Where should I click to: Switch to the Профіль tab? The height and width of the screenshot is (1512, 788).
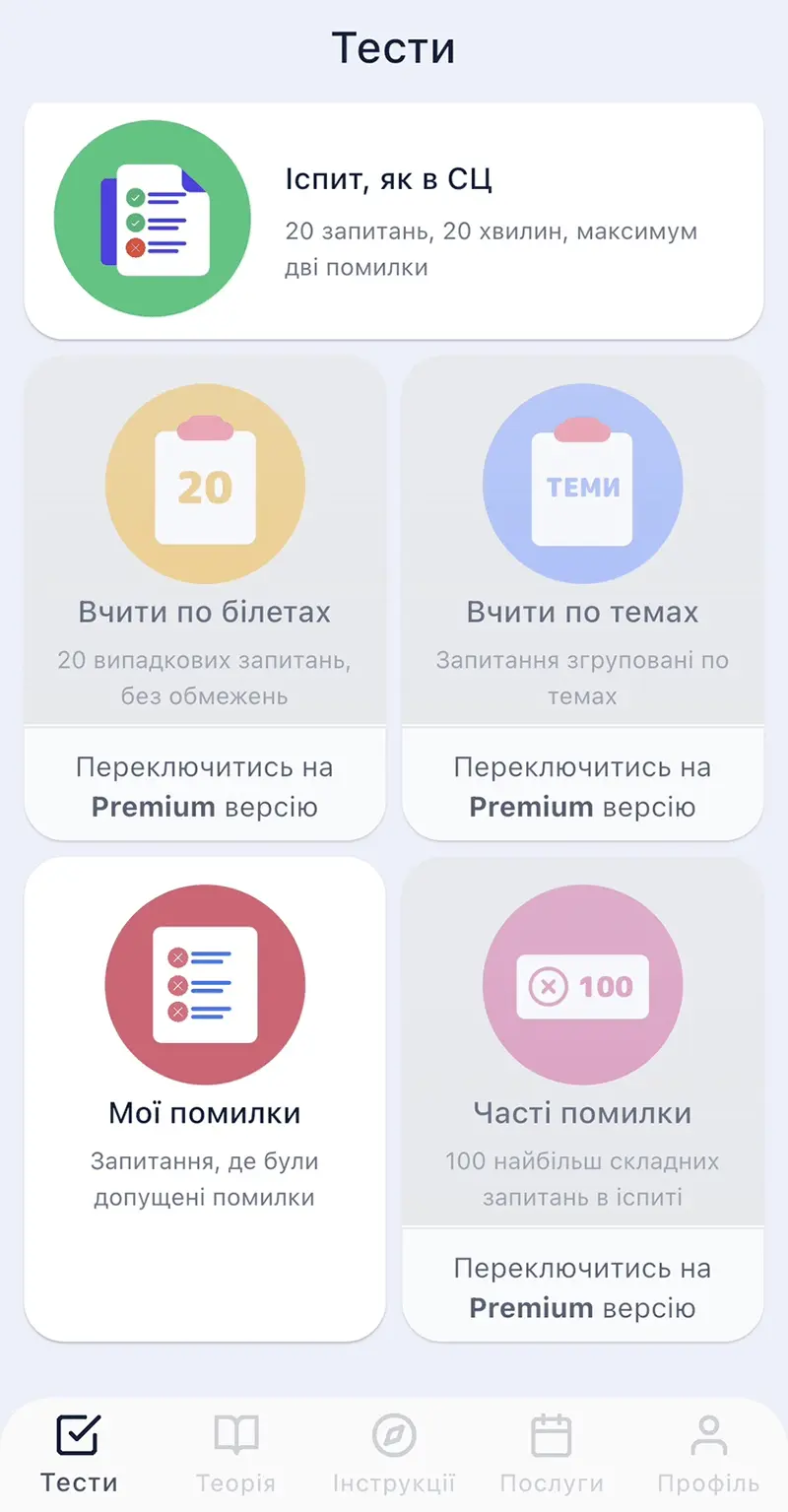pos(708,1454)
